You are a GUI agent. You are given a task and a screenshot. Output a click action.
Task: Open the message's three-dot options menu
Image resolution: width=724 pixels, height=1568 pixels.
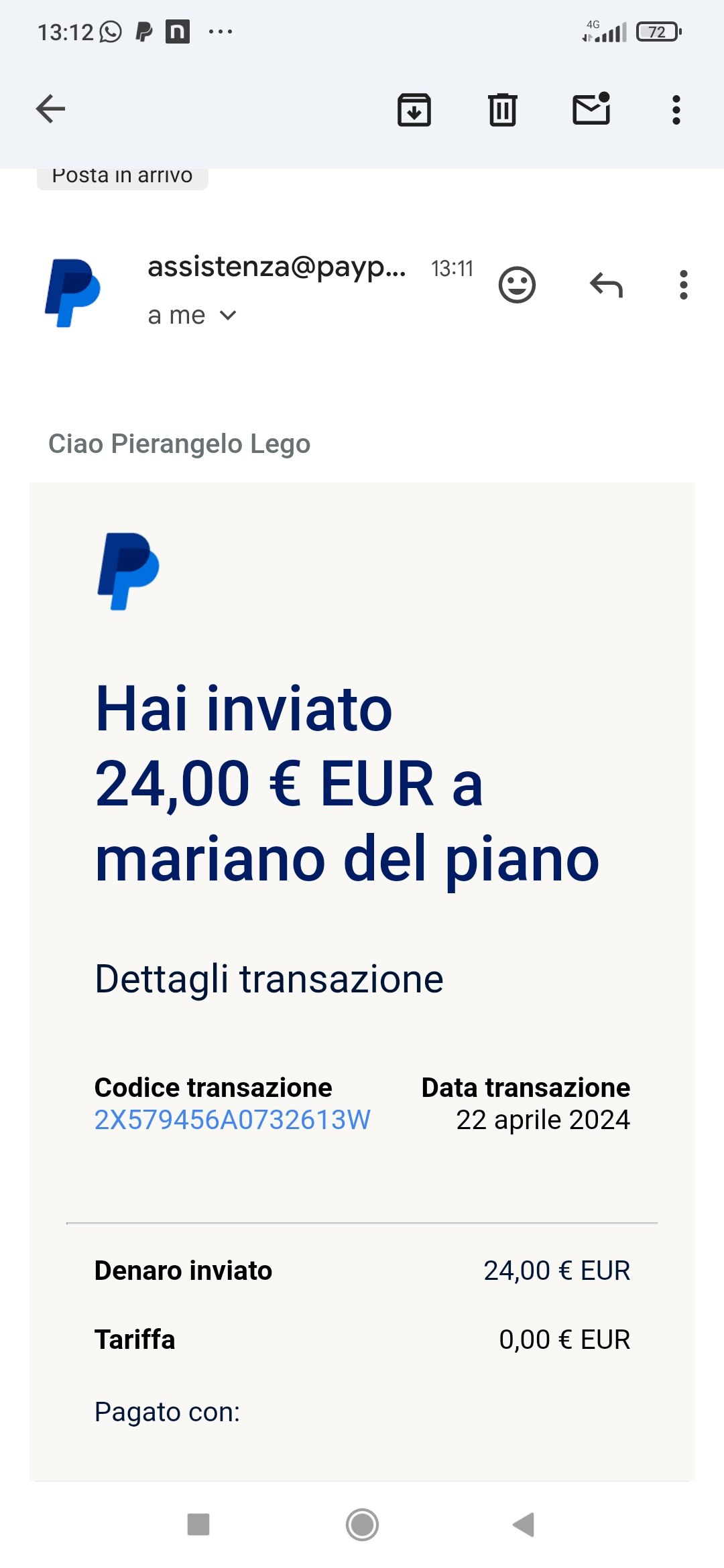(683, 285)
